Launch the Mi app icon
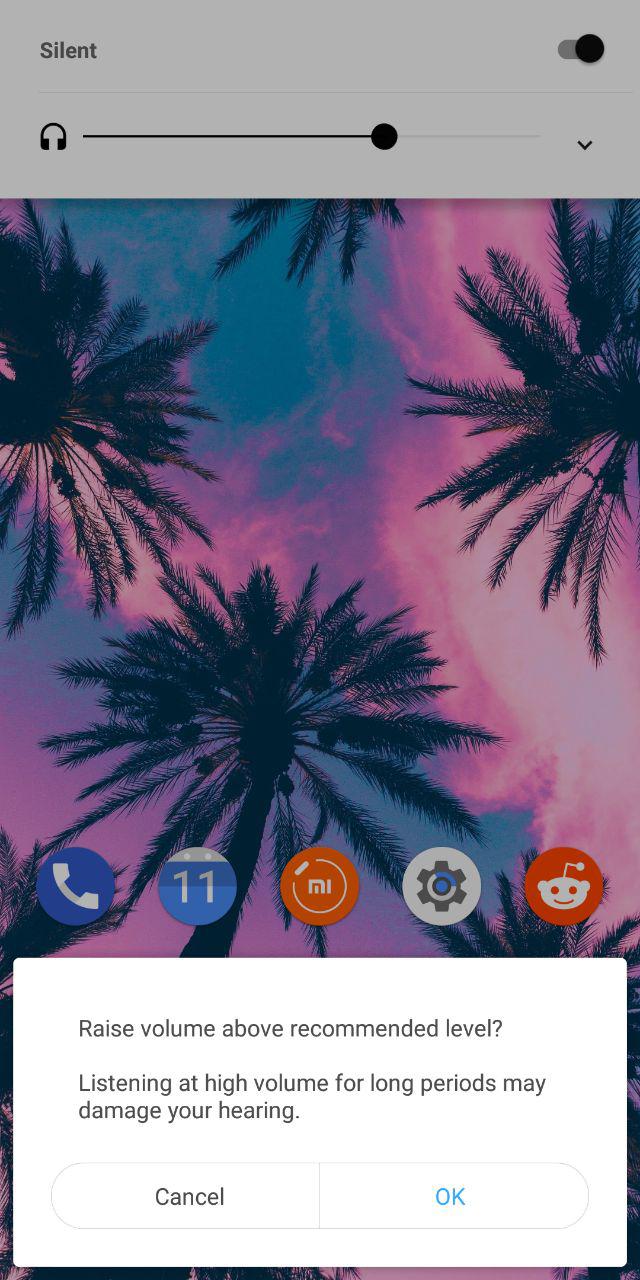Viewport: 640px width, 1280px height. pos(319,886)
